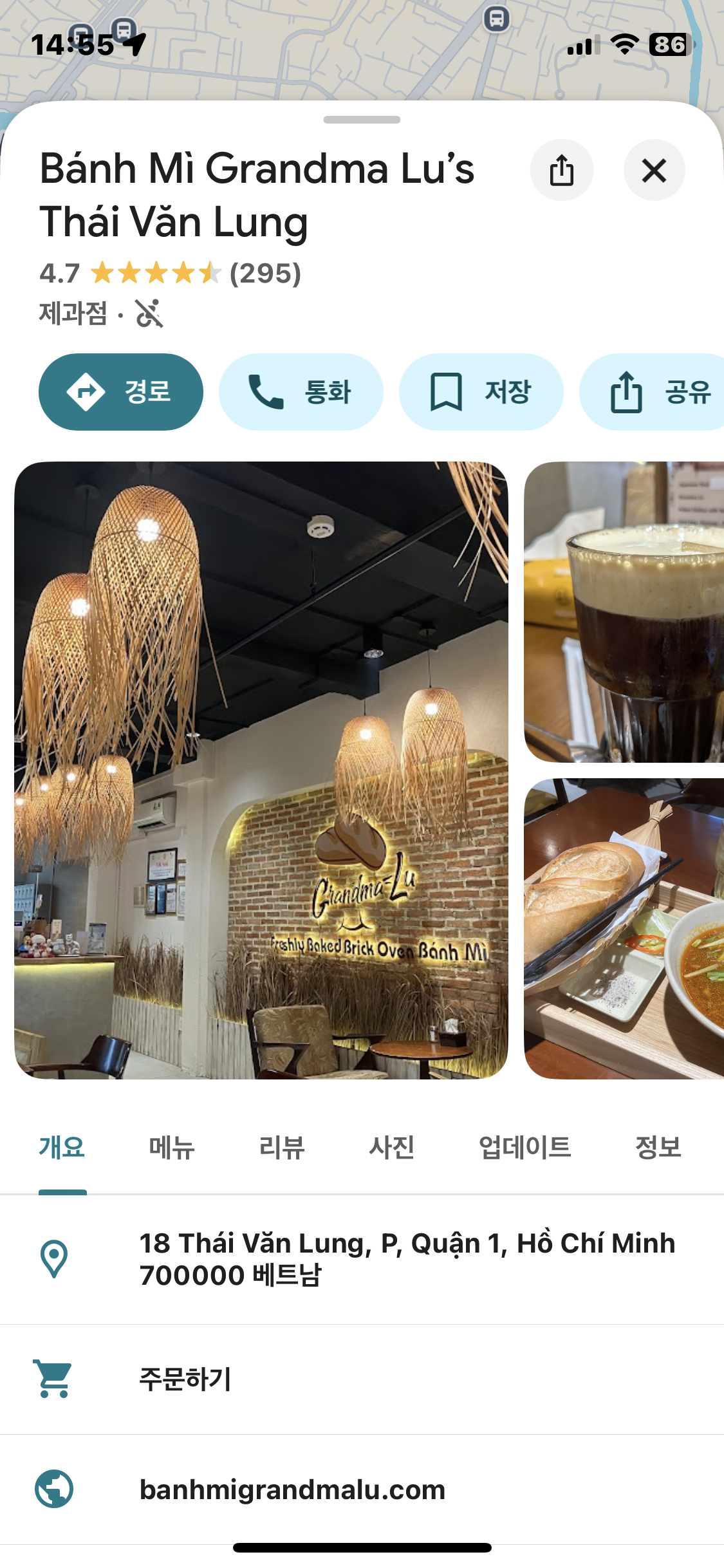
Task: Open the Grandma Lu interior photo
Action: 261,770
